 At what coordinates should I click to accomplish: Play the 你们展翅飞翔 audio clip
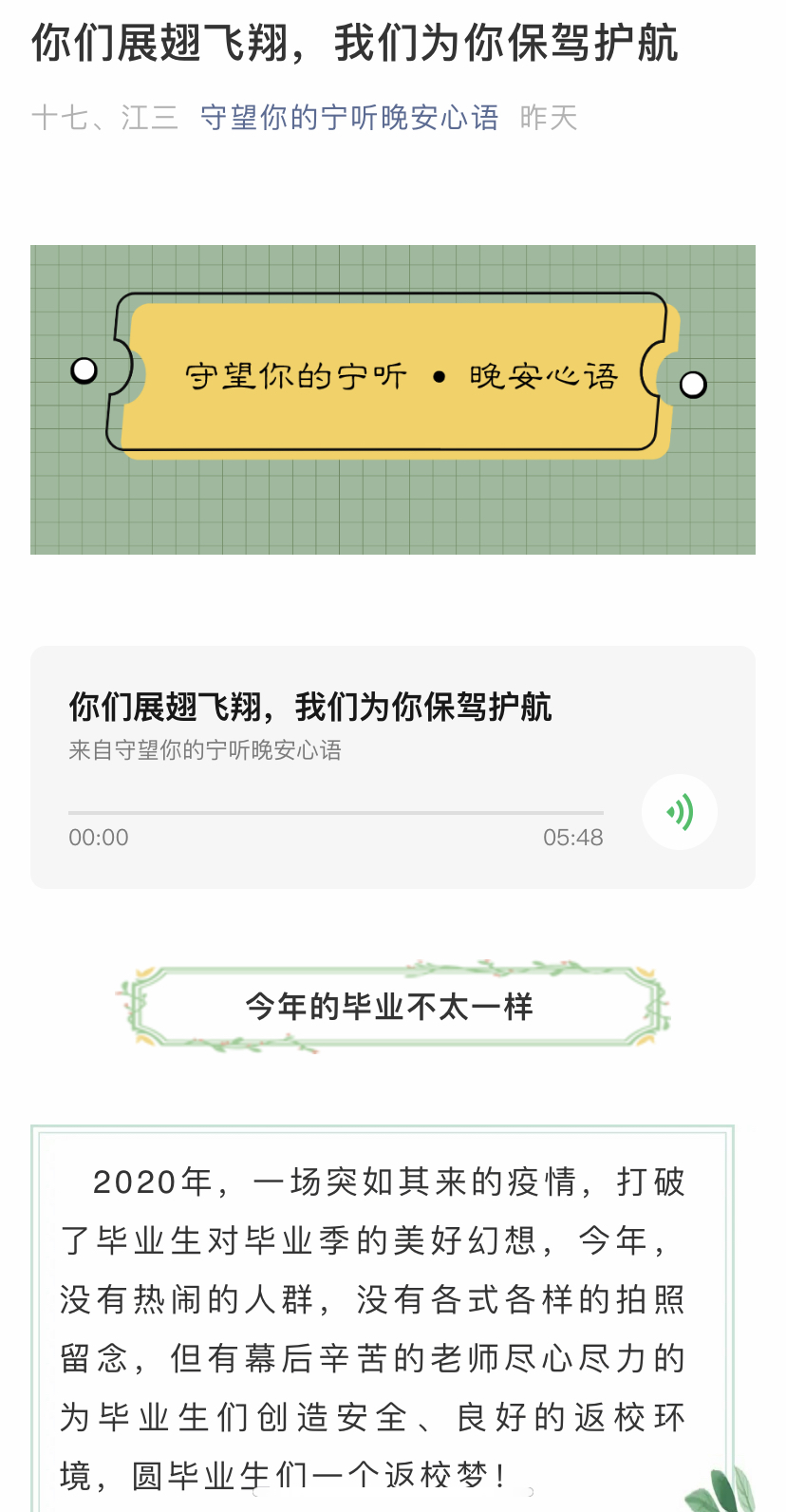pyautogui.click(x=679, y=812)
